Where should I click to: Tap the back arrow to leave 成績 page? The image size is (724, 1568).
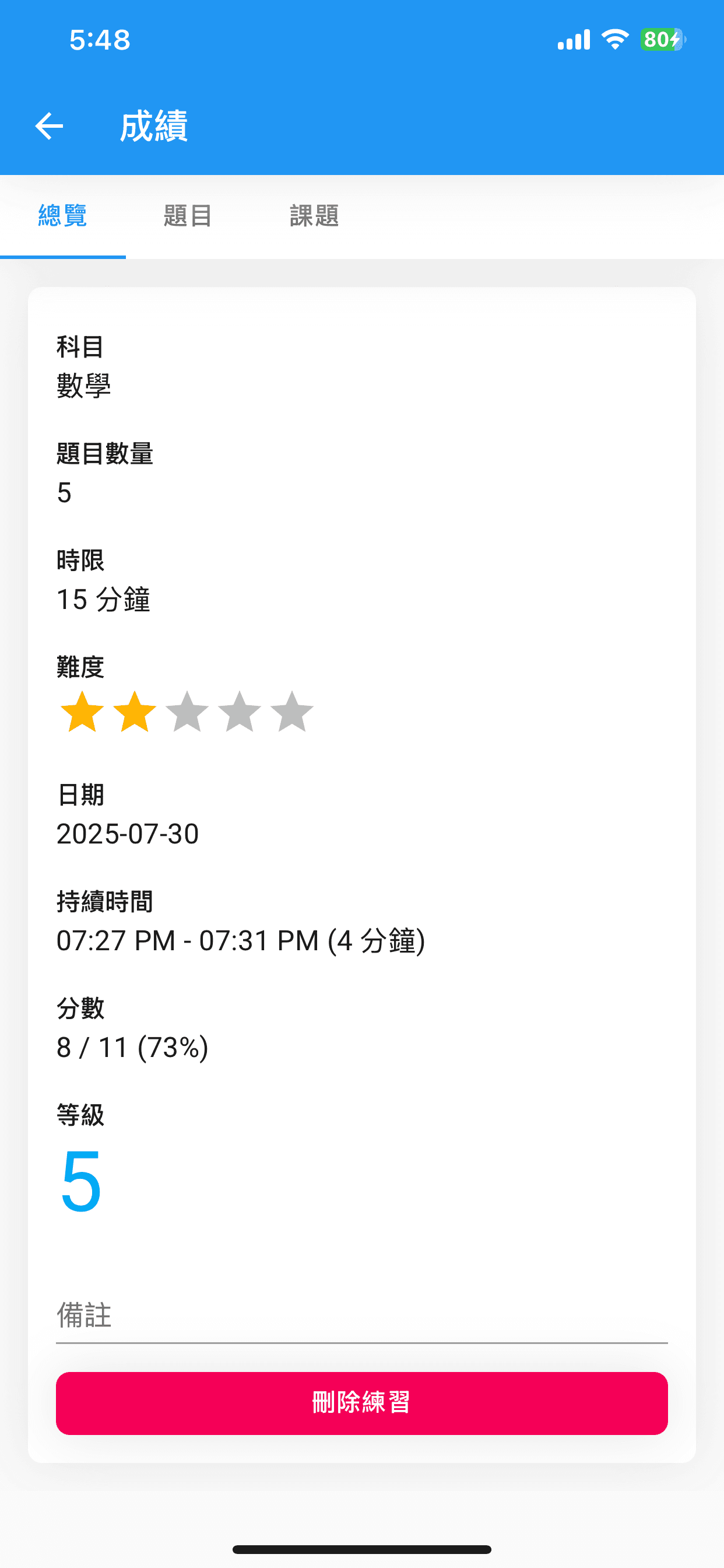pyautogui.click(x=47, y=126)
